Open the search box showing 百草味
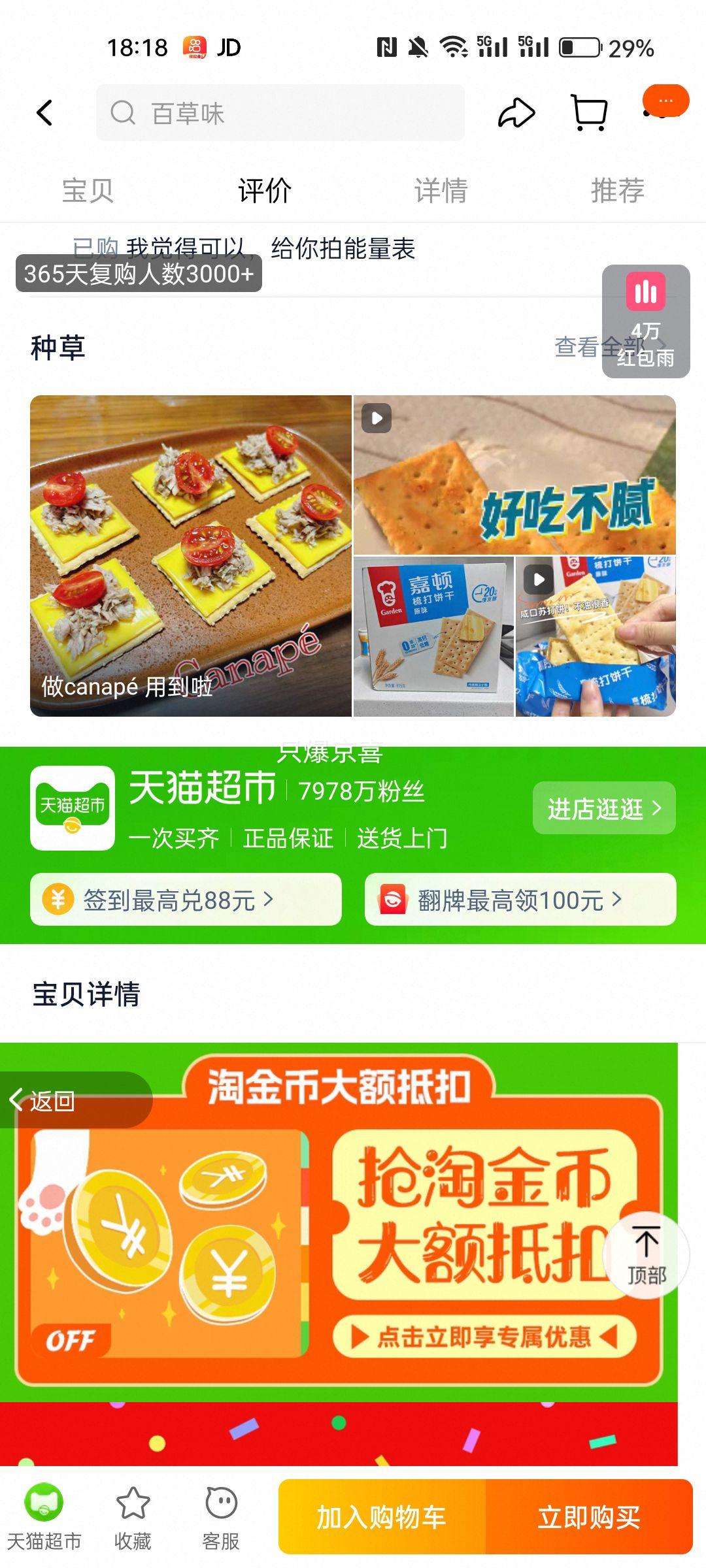The width and height of the screenshot is (706, 1568). point(280,113)
